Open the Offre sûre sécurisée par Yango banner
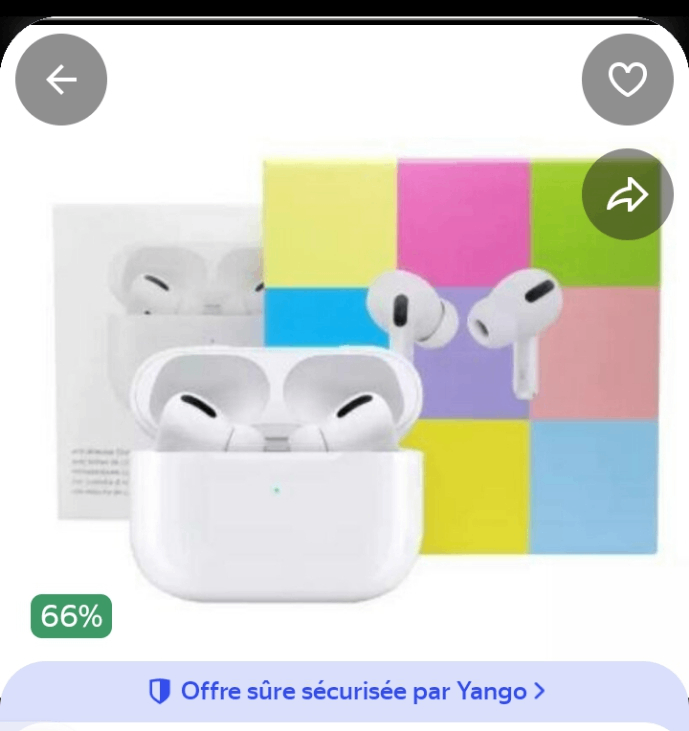The image size is (689, 731). (x=345, y=691)
